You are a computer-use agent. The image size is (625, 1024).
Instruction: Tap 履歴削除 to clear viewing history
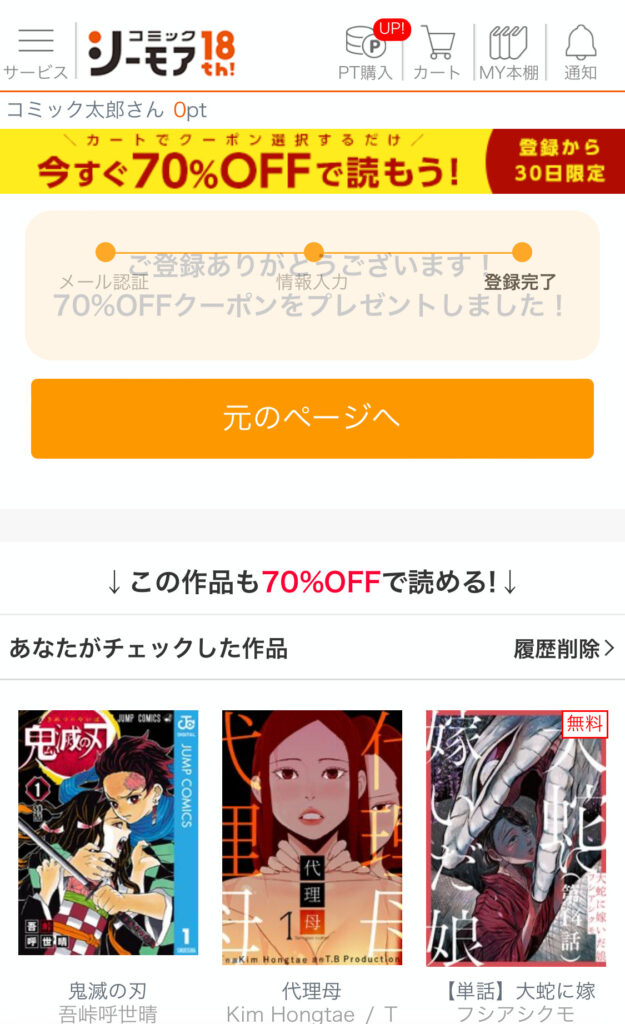[x=563, y=649]
